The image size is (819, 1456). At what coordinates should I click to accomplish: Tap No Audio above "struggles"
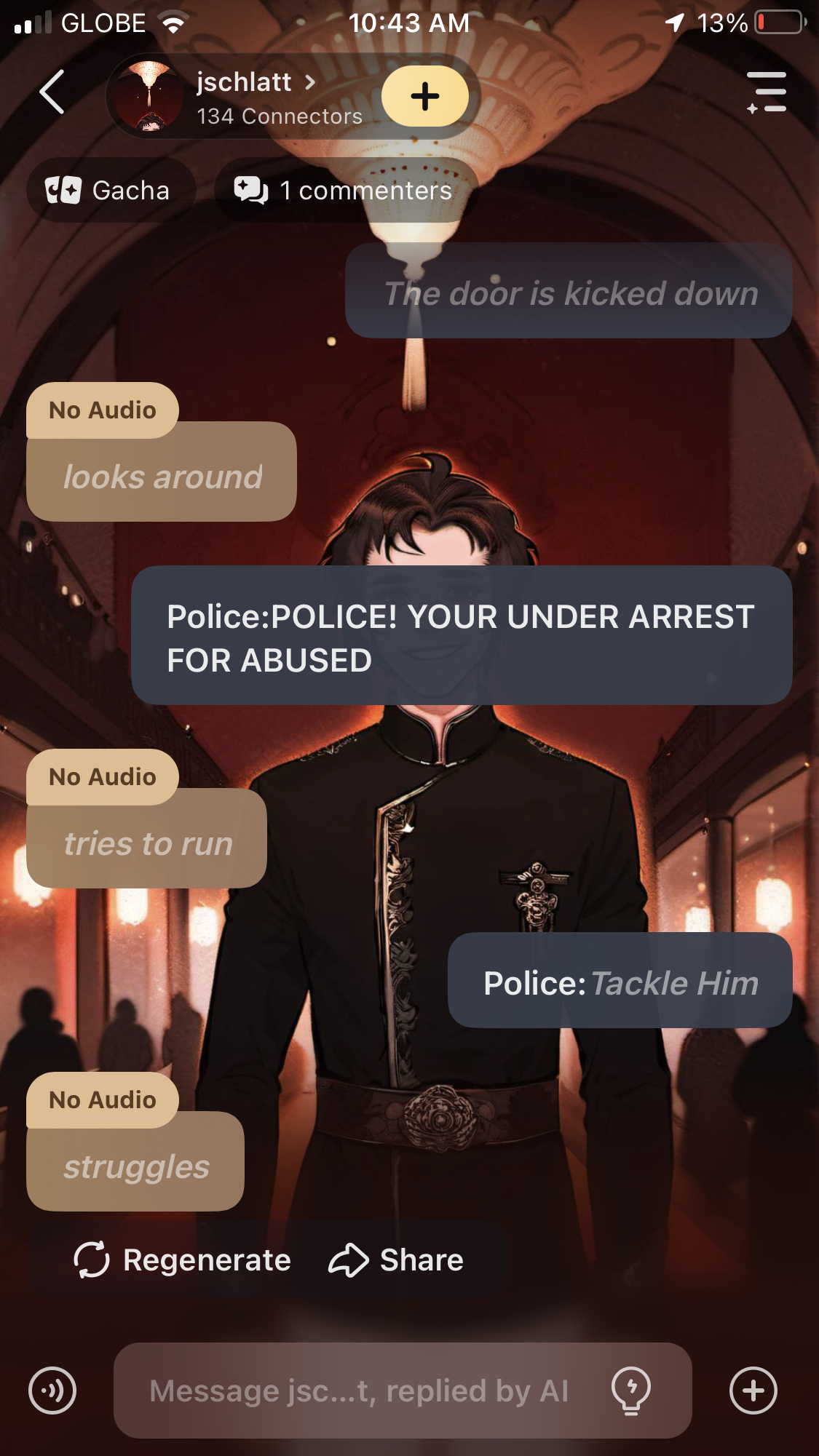click(103, 1100)
